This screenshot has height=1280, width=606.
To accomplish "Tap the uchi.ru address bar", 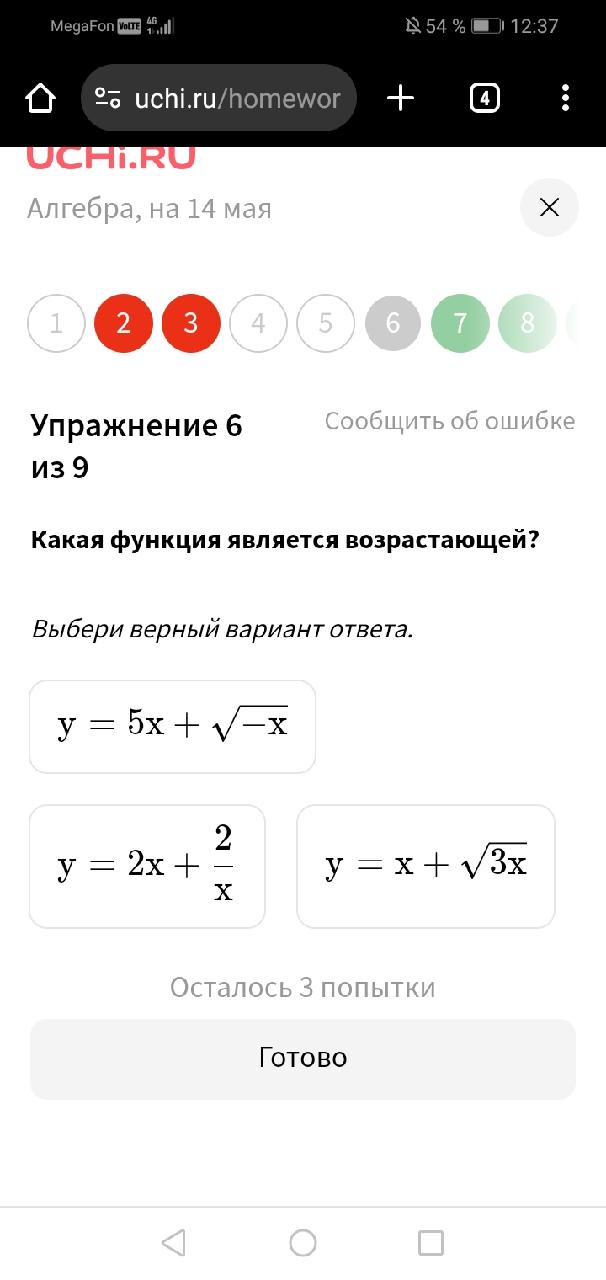I will [218, 98].
